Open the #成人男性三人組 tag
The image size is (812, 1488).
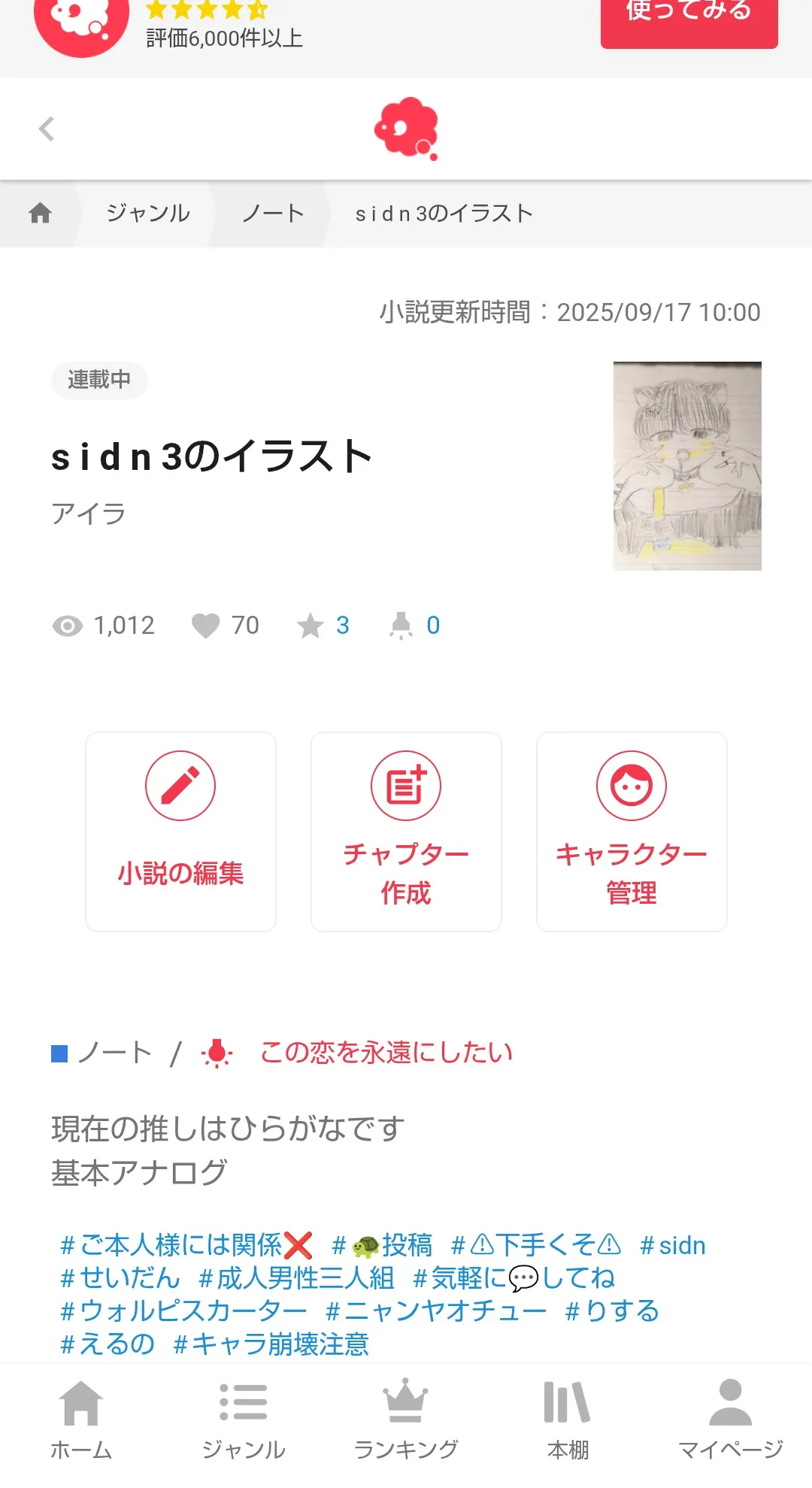click(296, 1278)
